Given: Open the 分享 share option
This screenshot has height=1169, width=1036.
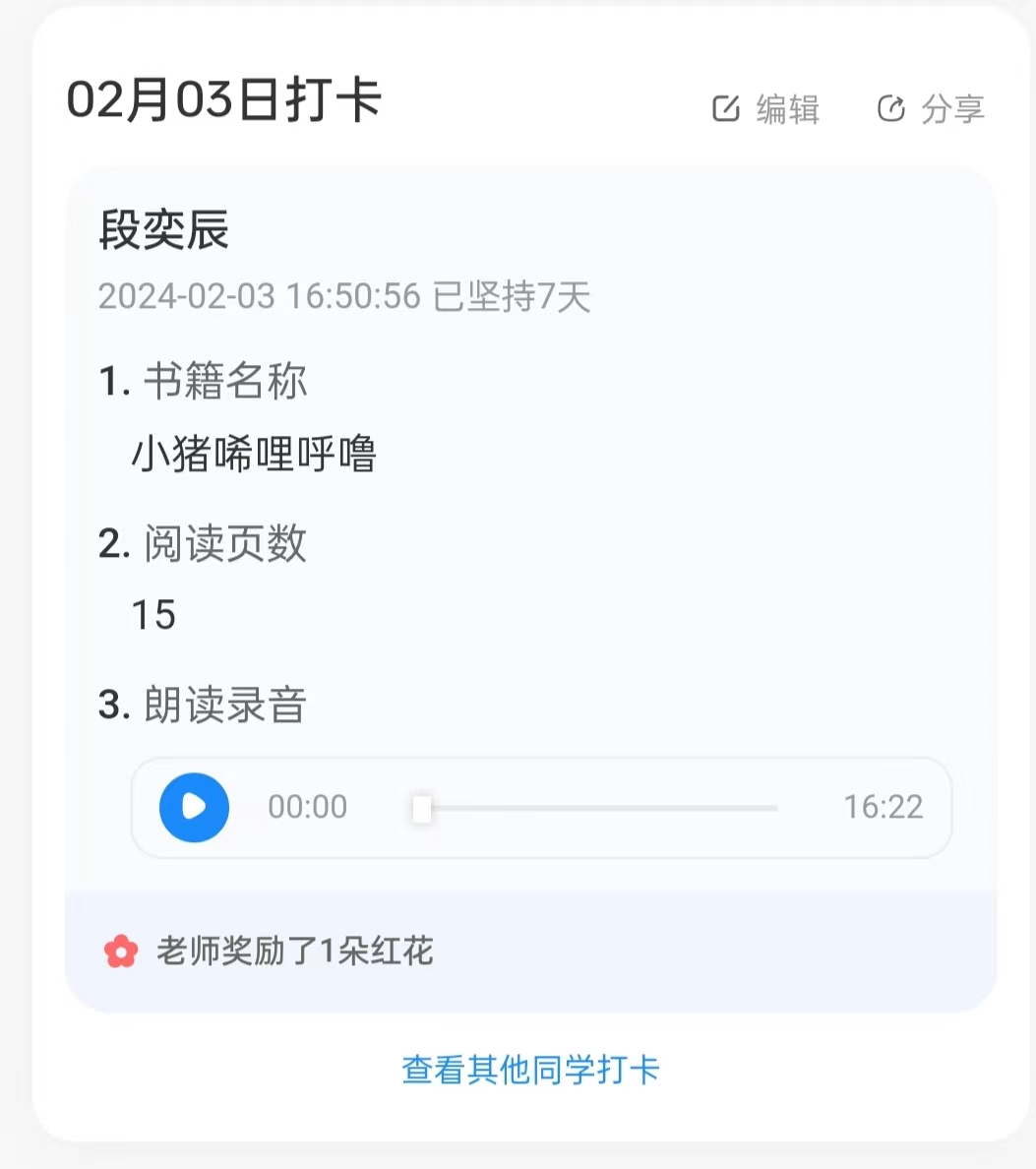Looking at the screenshot, I should pos(951,109).
